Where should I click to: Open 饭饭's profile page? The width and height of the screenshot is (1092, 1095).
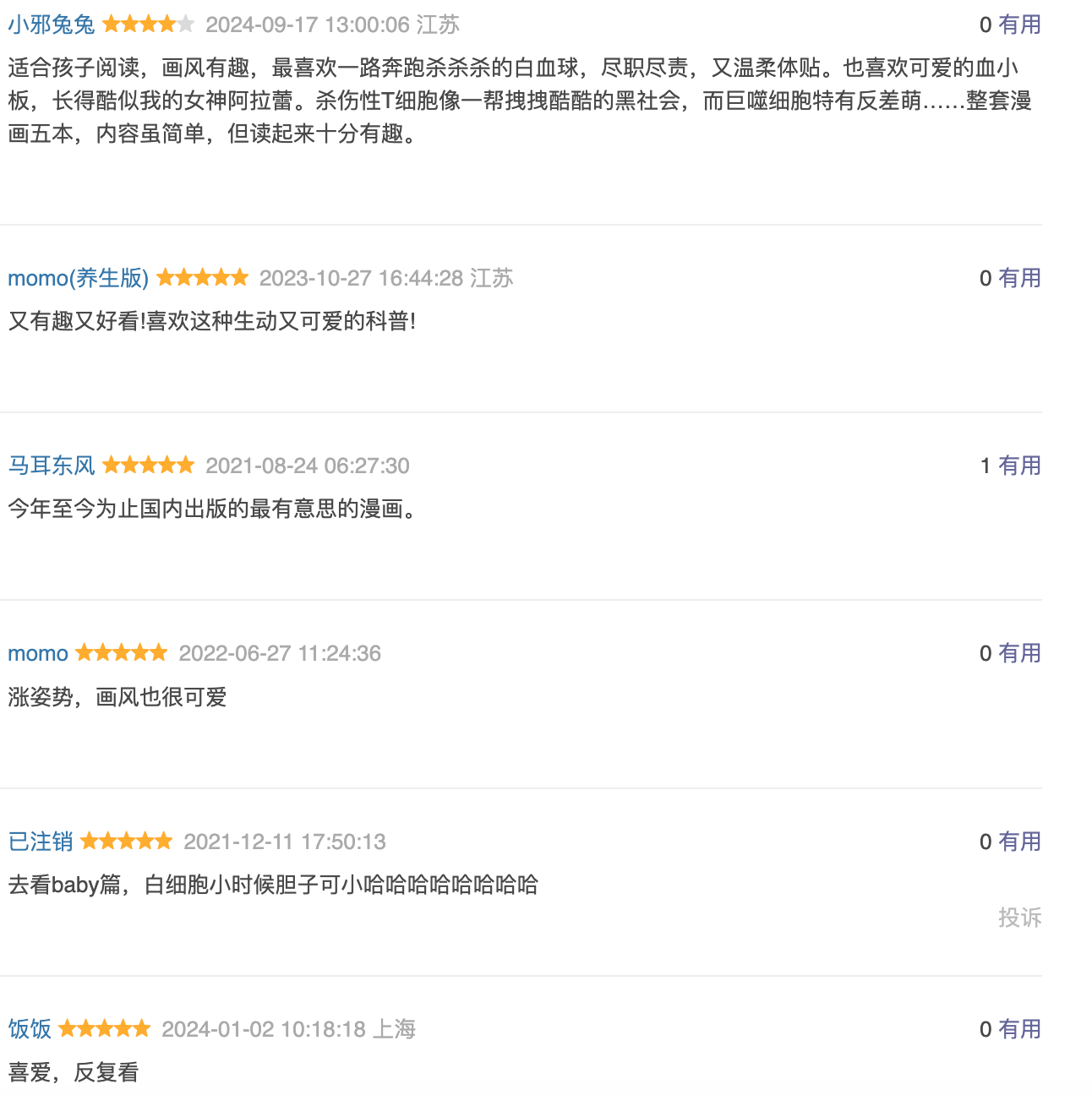[30, 1029]
